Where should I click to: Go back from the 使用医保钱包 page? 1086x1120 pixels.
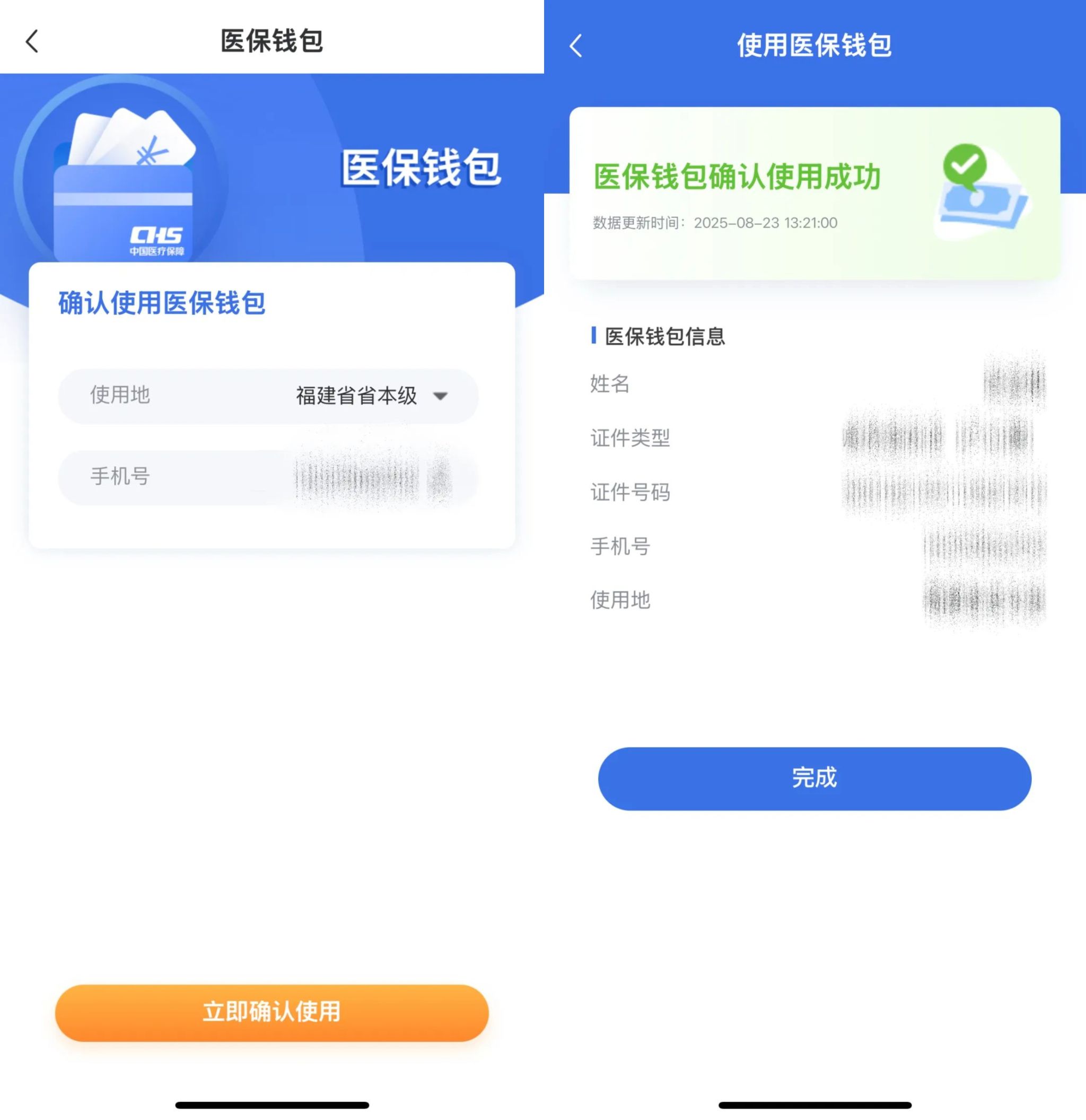coord(576,46)
